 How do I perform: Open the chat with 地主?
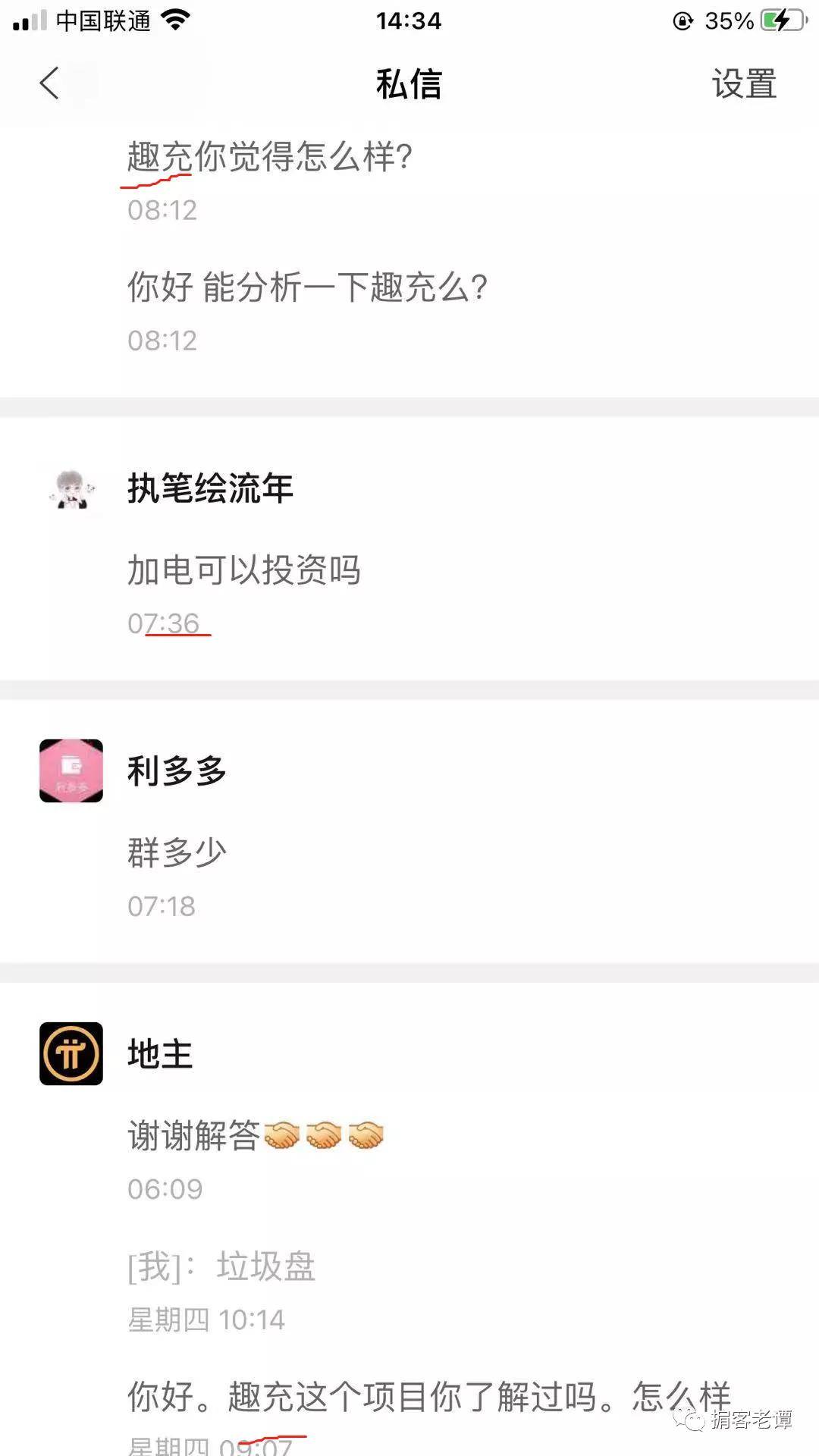click(x=409, y=1137)
